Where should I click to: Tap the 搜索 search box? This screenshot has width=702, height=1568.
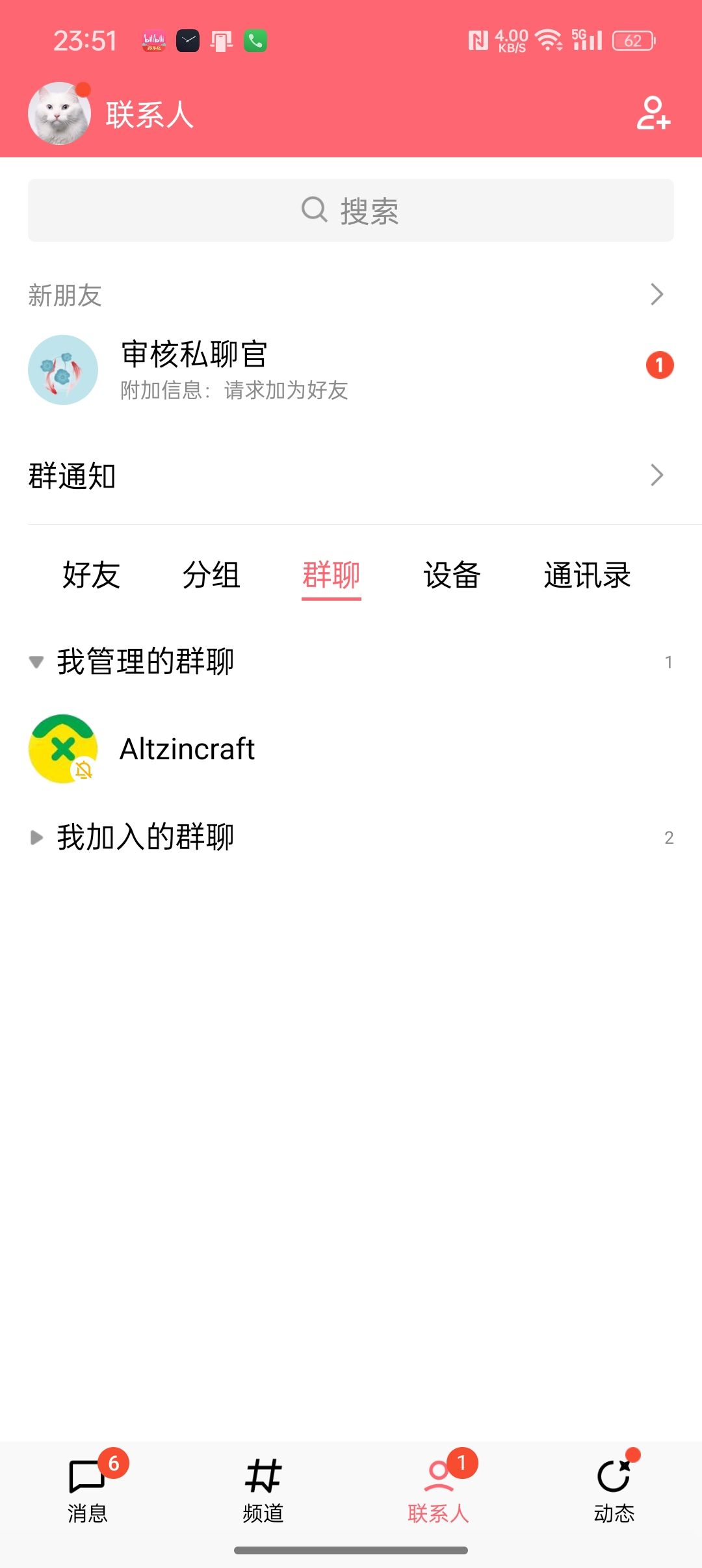[x=351, y=211]
